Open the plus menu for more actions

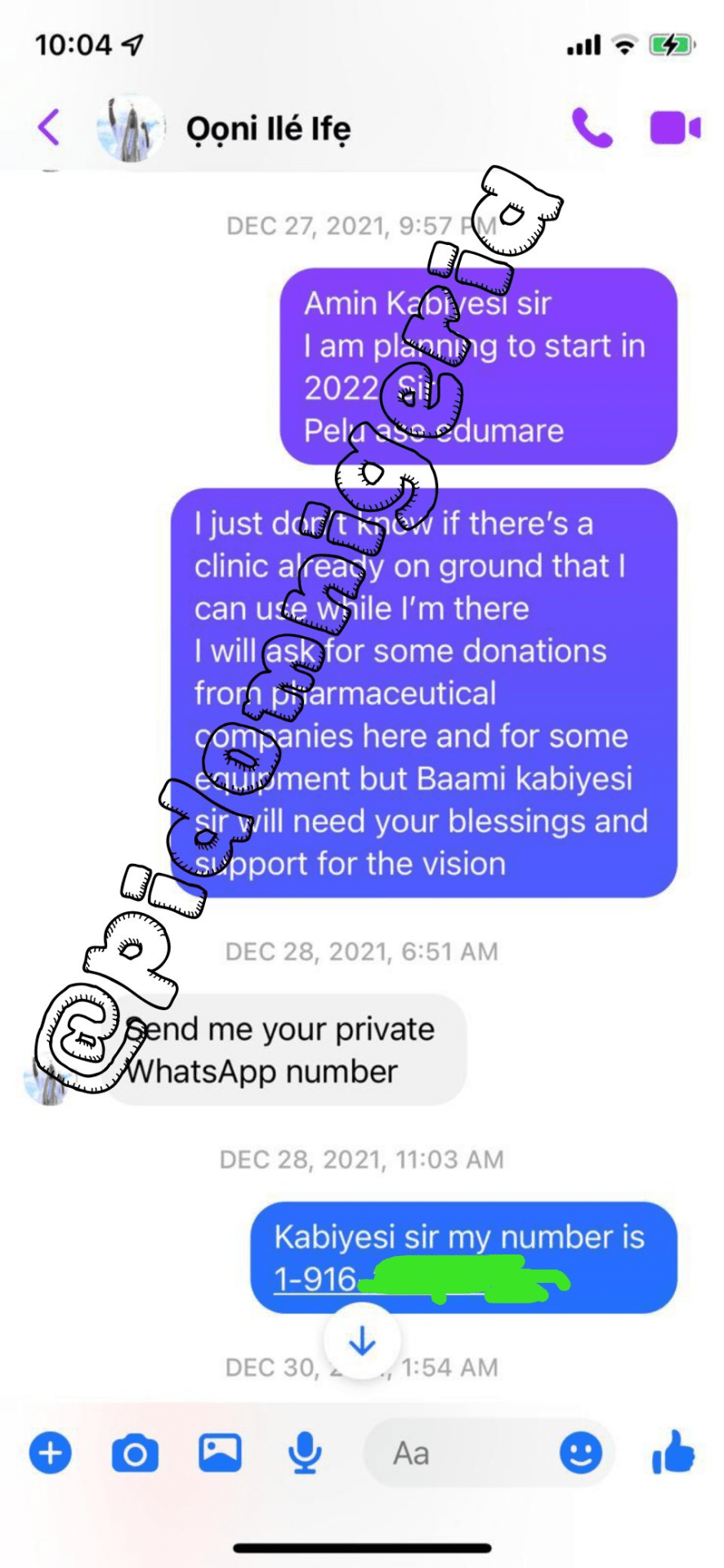51,1454
